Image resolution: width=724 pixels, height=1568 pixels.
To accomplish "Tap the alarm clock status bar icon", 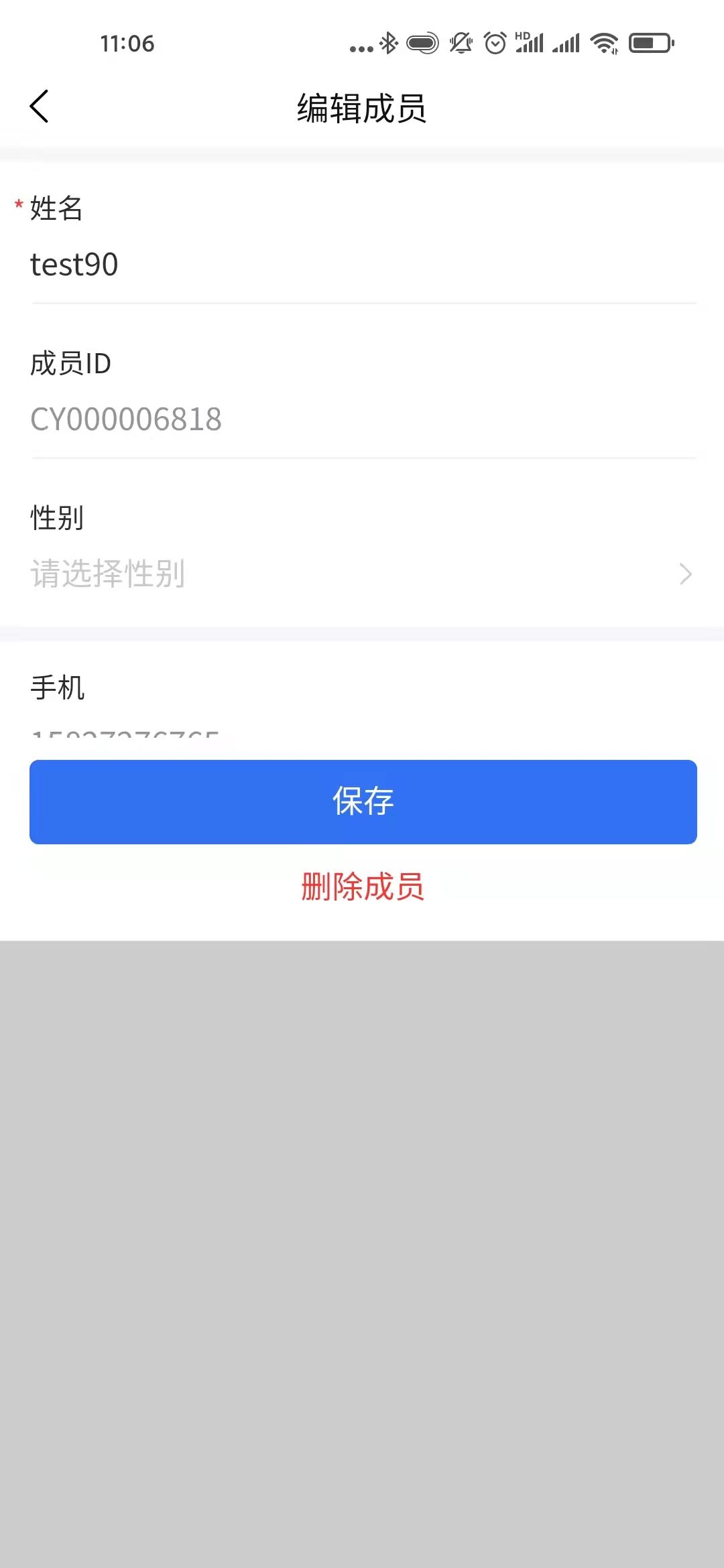I will 495,42.
